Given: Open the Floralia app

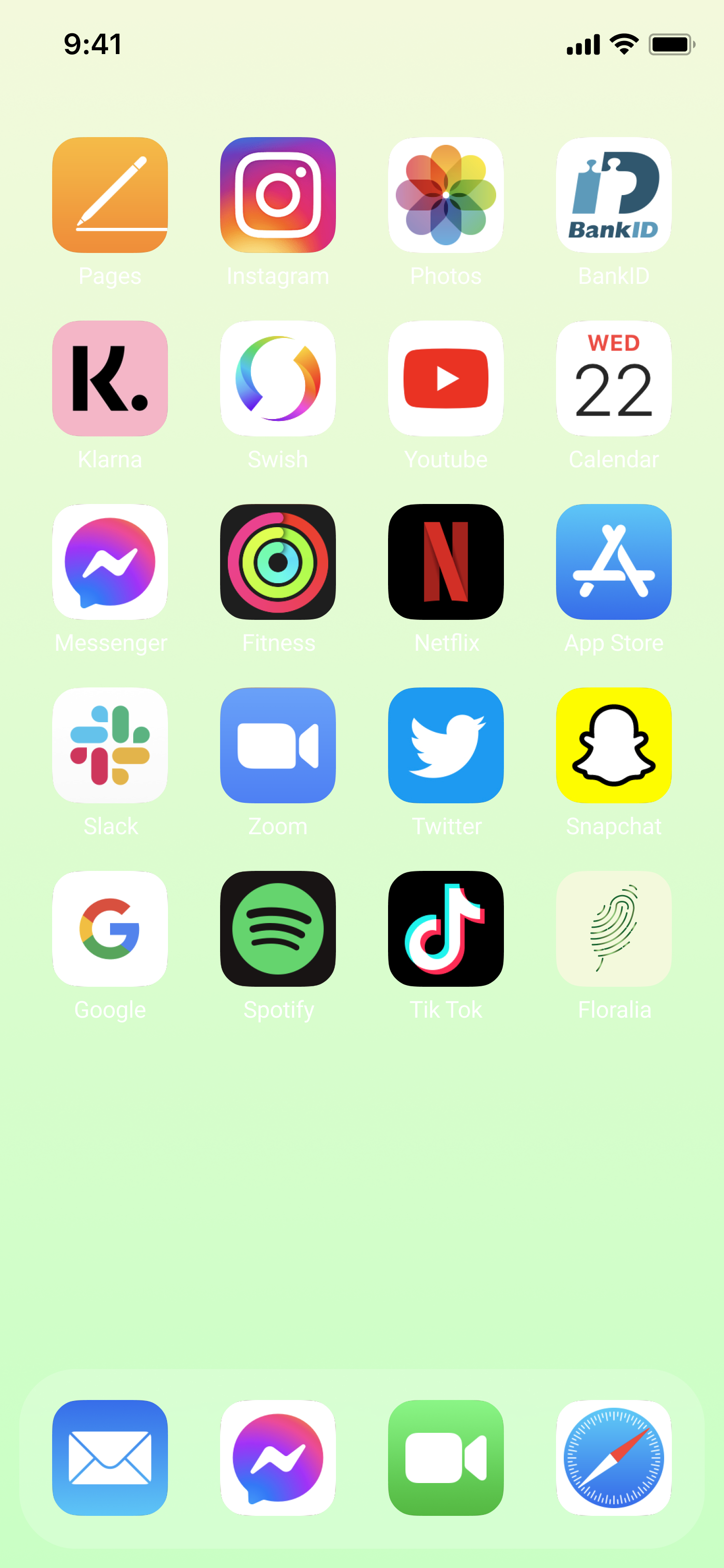Looking at the screenshot, I should [x=614, y=929].
